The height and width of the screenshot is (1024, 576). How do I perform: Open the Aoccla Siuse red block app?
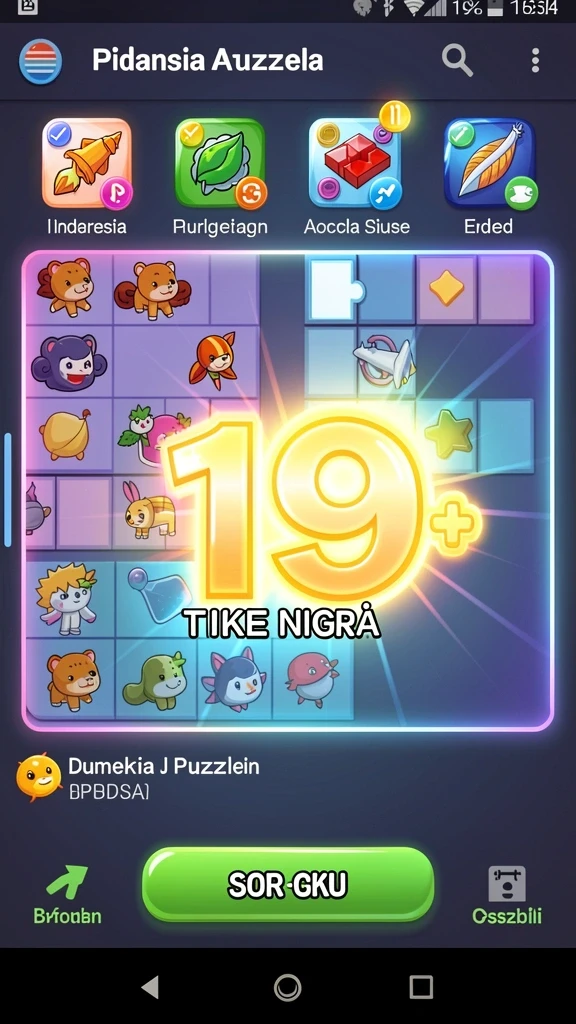click(x=356, y=164)
